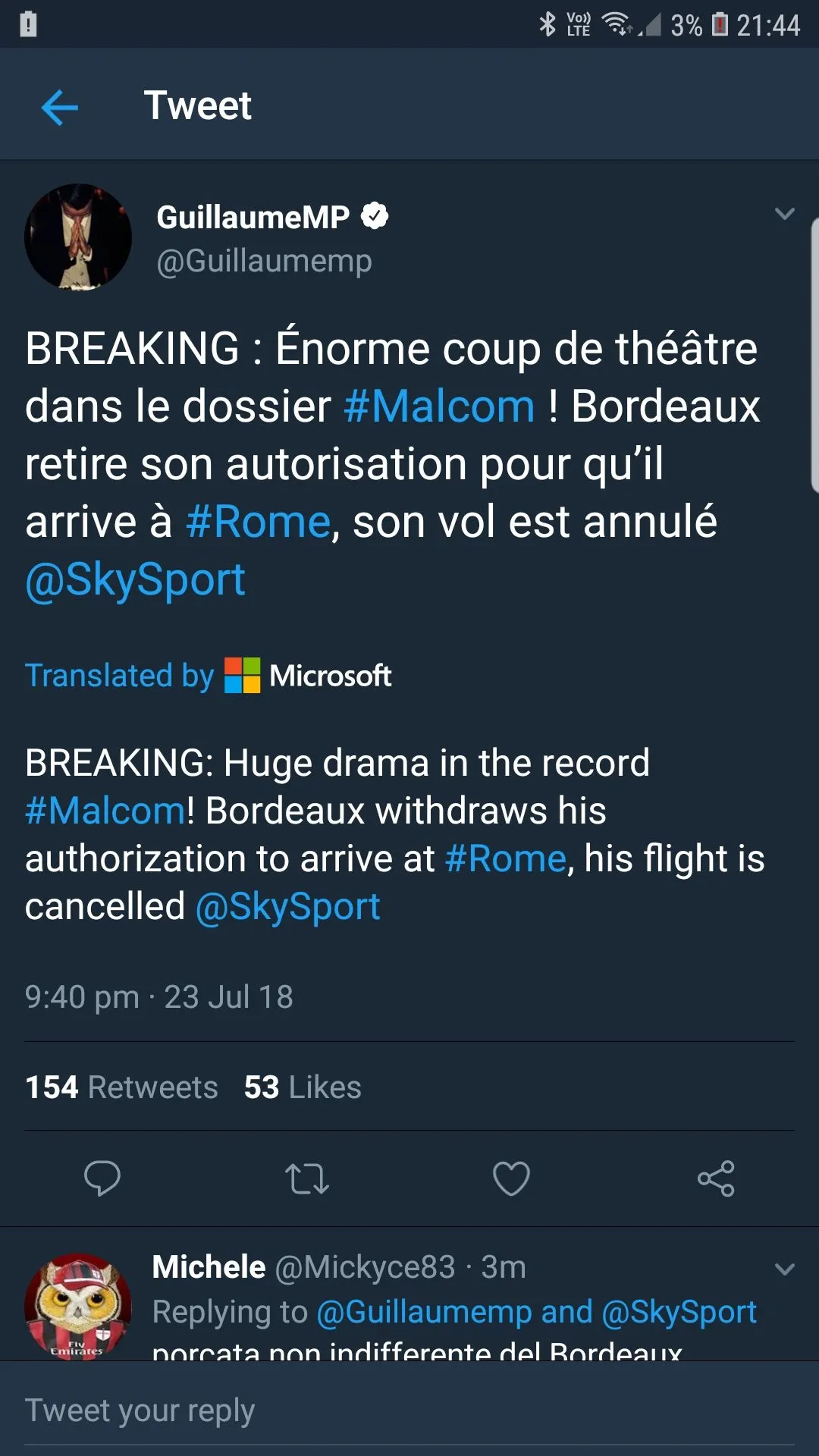Open @Guillaumemp mention in Michele's reply
819x1456 pixels.
point(424,1312)
